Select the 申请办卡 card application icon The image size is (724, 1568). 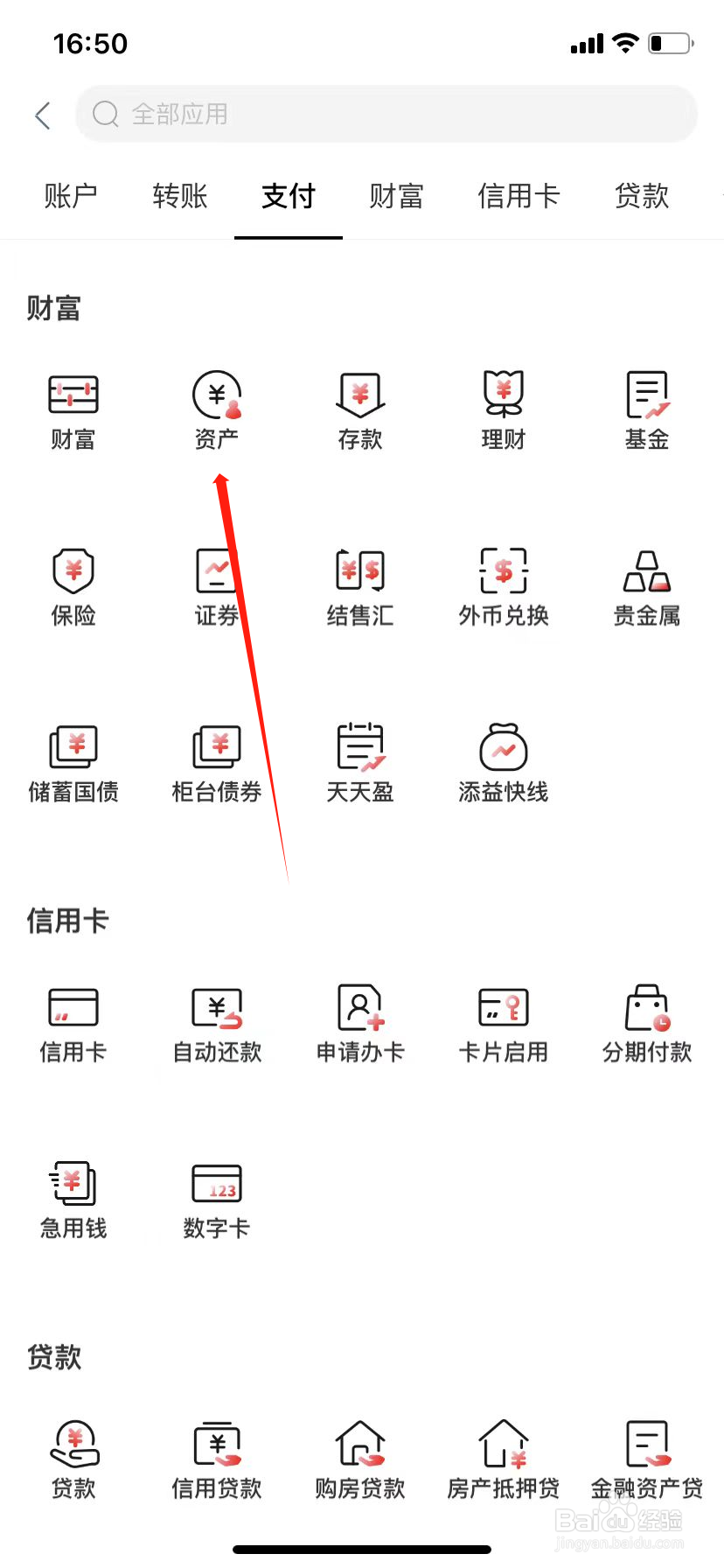click(359, 1022)
